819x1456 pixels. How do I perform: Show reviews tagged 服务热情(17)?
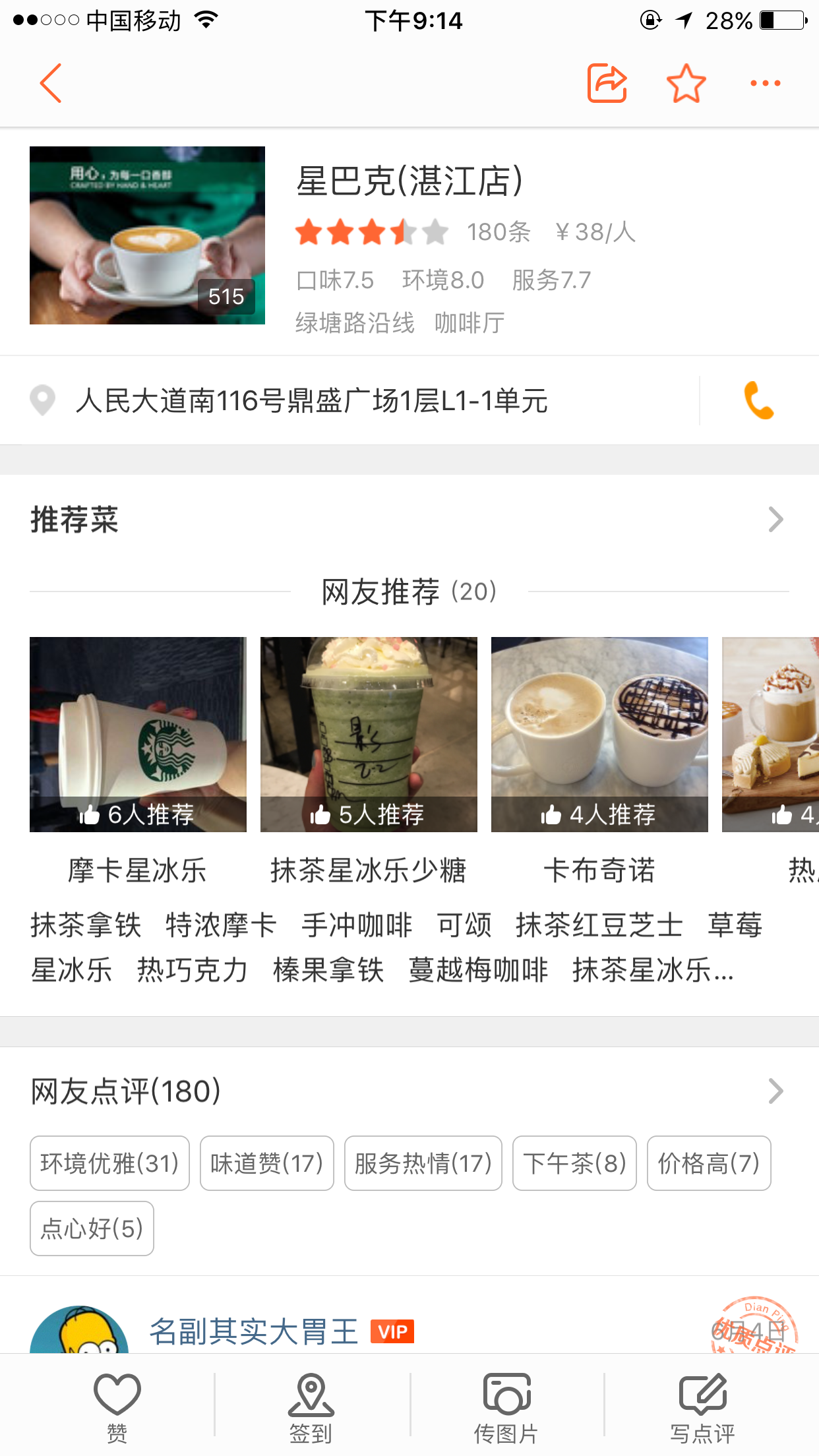click(423, 1163)
